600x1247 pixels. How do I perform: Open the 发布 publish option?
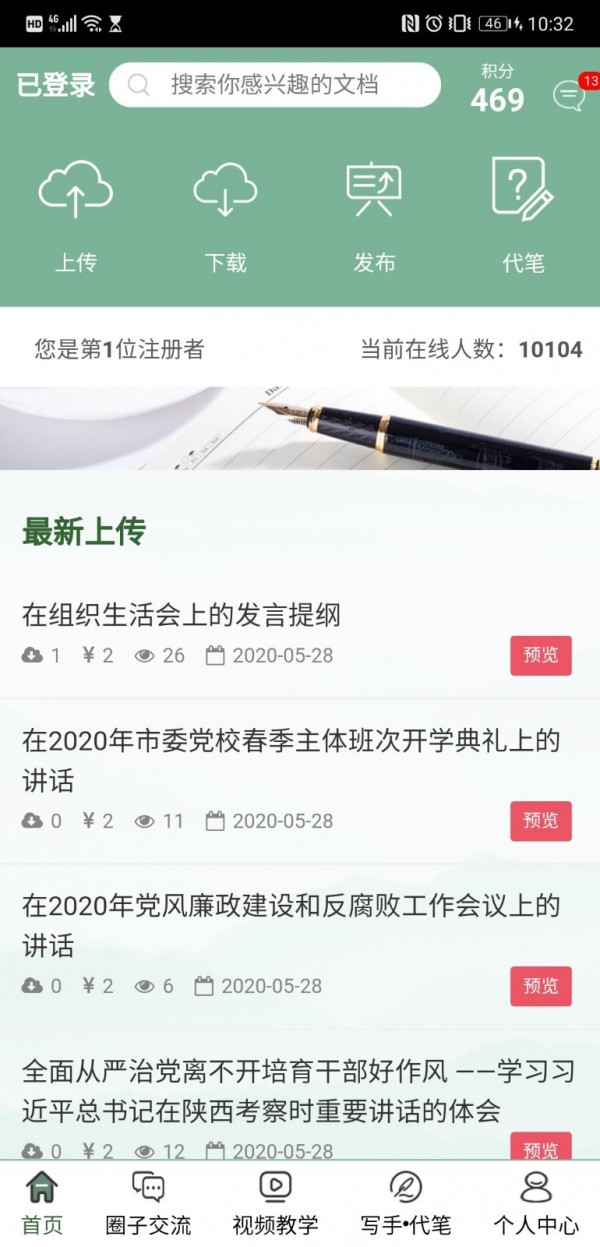(374, 215)
